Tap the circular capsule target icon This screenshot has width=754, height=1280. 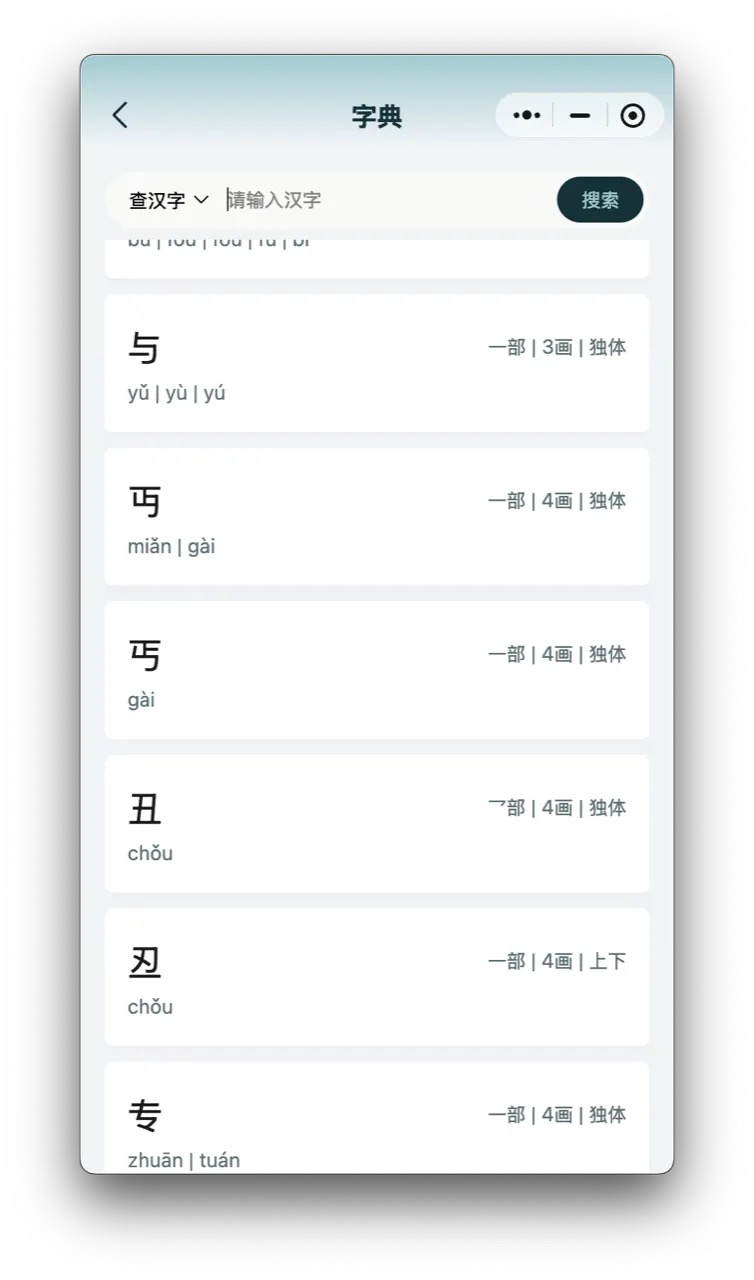632,115
